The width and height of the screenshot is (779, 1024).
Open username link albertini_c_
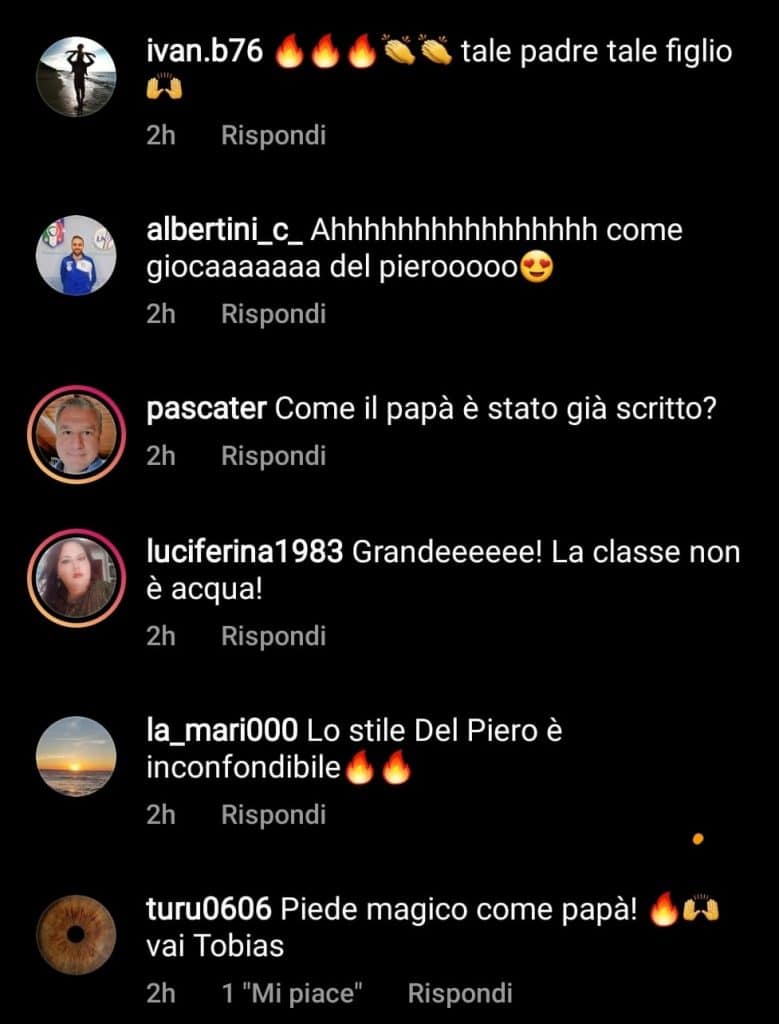pos(224,230)
